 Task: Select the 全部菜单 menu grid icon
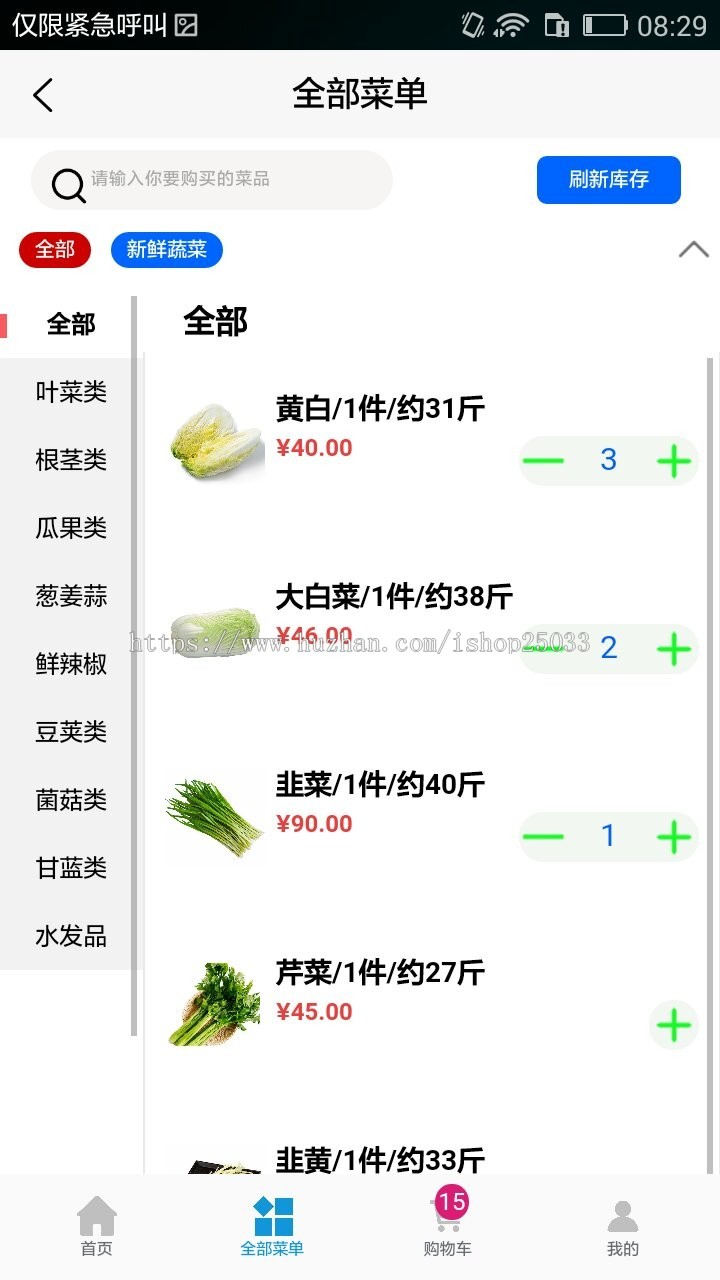click(271, 1215)
